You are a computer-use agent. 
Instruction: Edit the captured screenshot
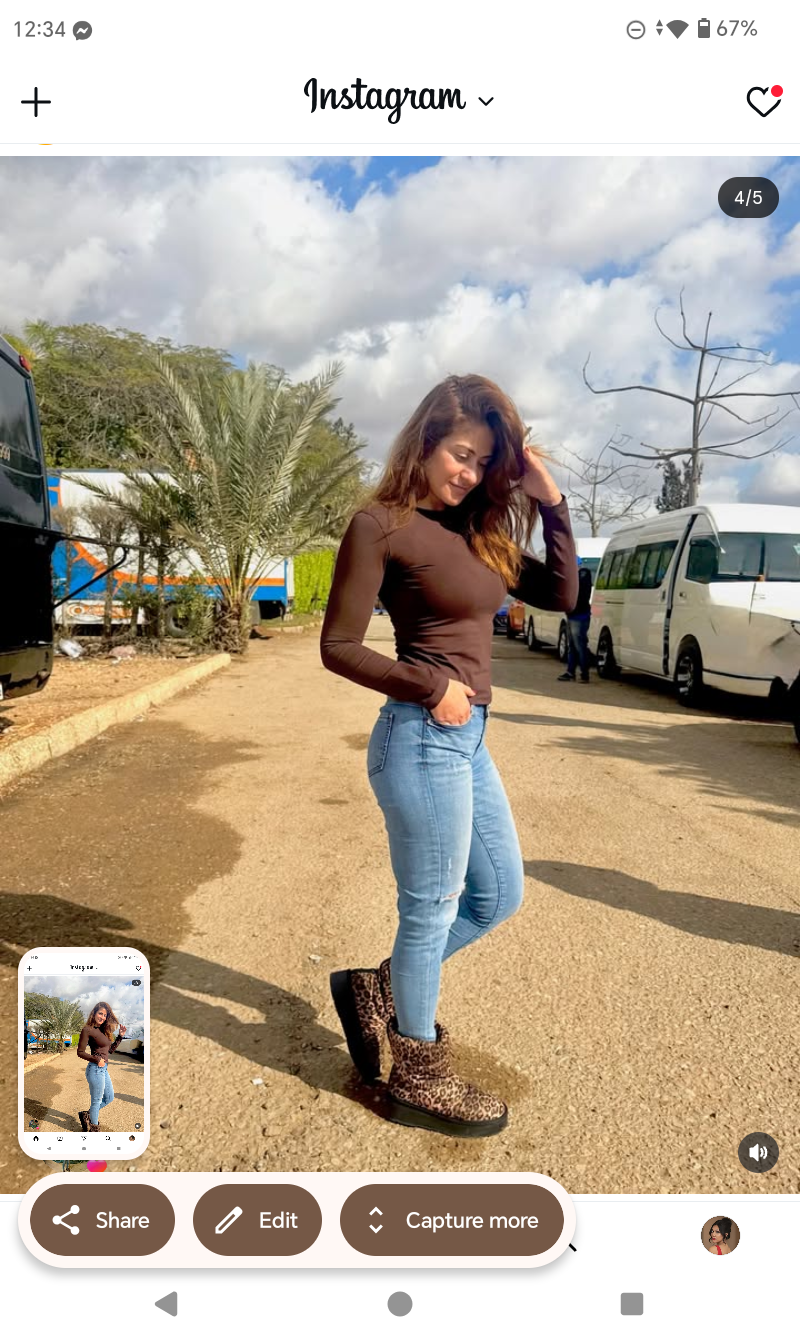click(x=258, y=1220)
